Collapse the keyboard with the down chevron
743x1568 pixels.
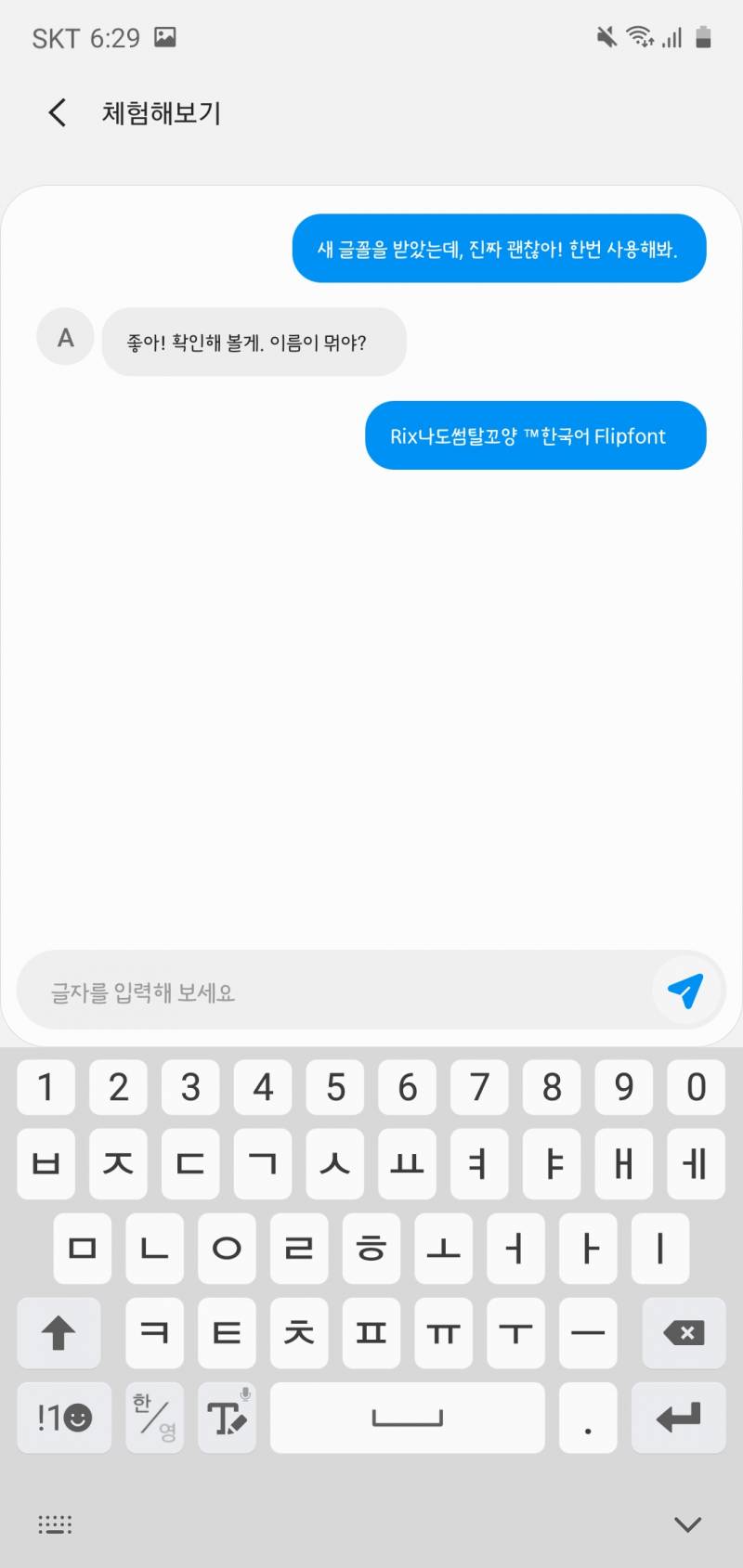tap(686, 1523)
